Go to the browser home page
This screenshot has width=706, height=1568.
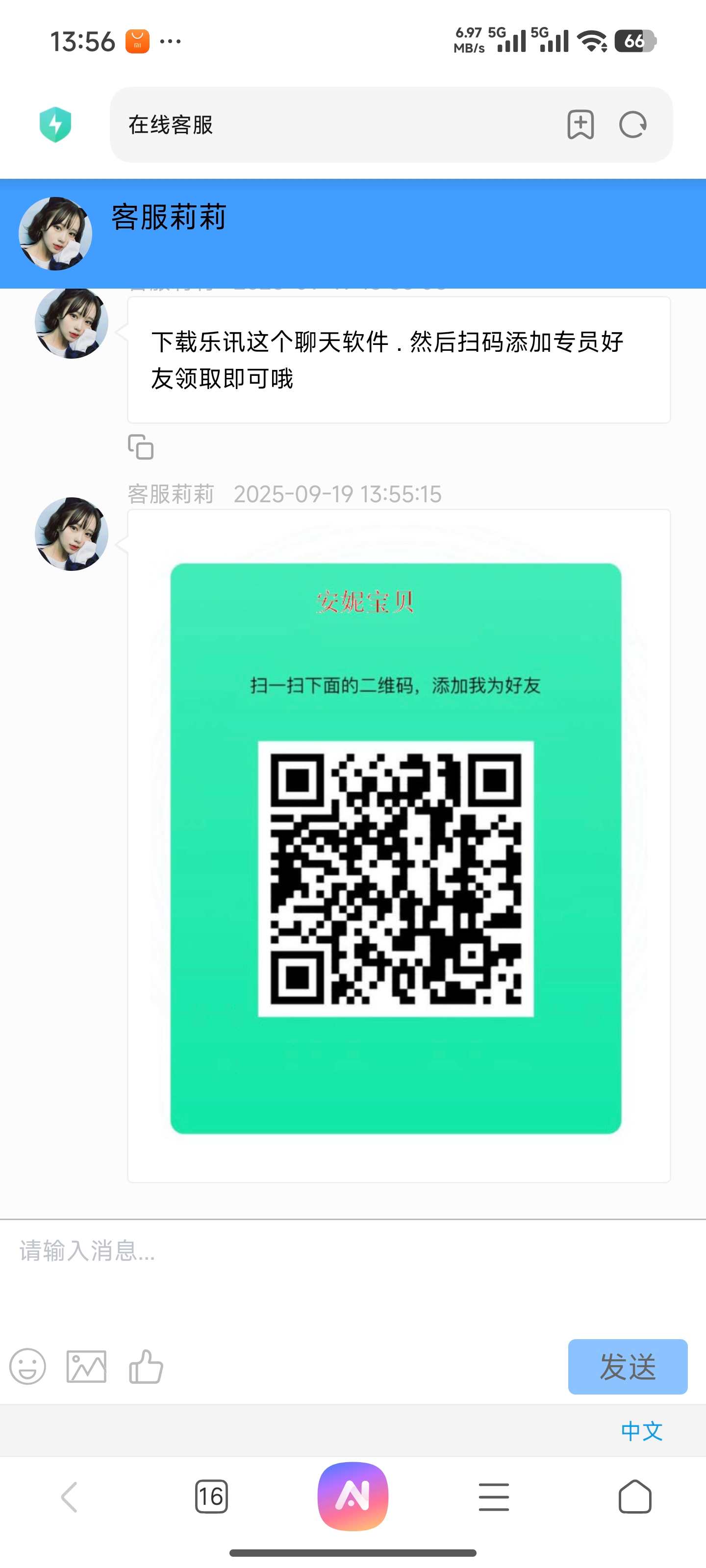click(635, 1497)
